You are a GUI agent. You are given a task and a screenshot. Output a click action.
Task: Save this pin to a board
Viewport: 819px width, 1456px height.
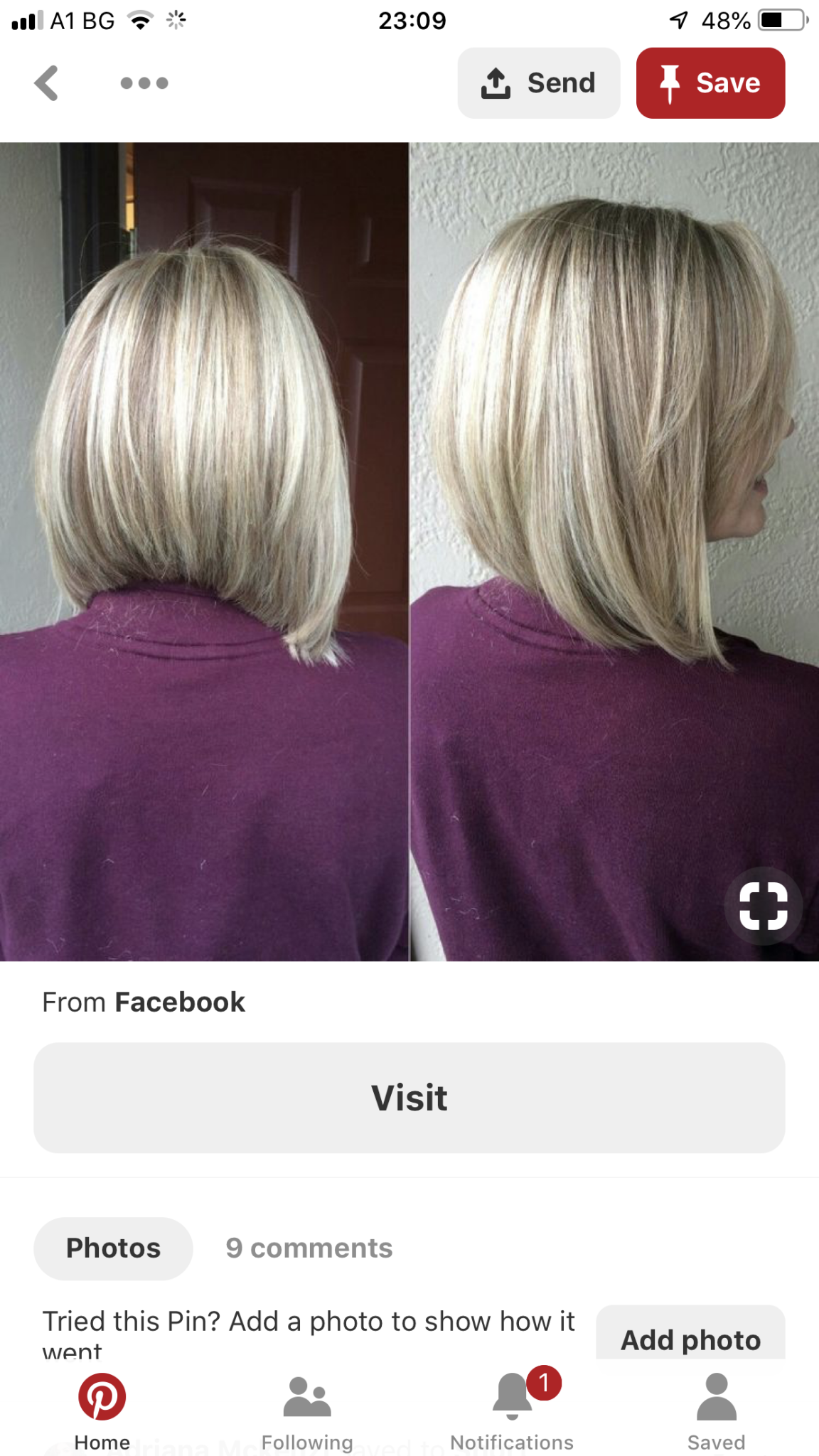(710, 83)
